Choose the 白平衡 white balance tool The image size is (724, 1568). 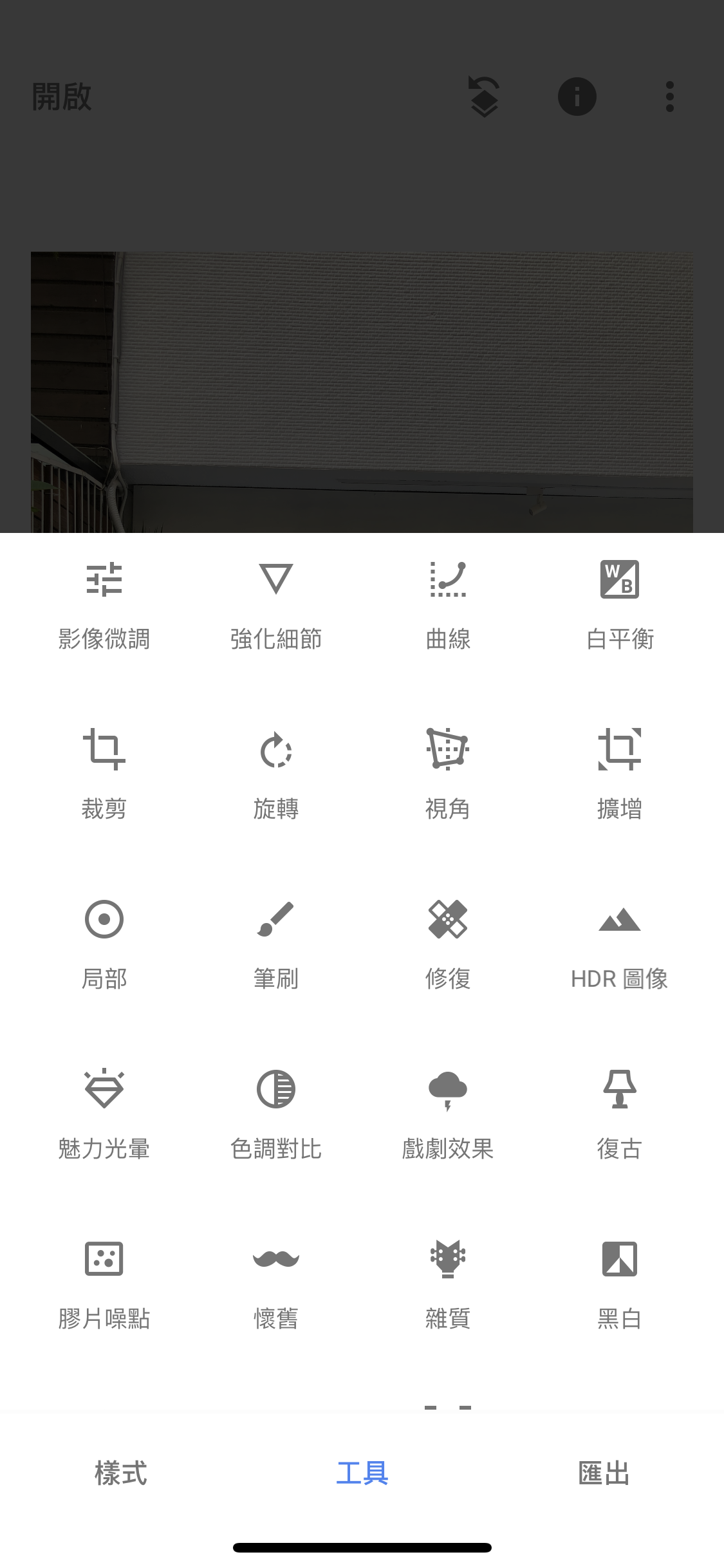pyautogui.click(x=619, y=605)
